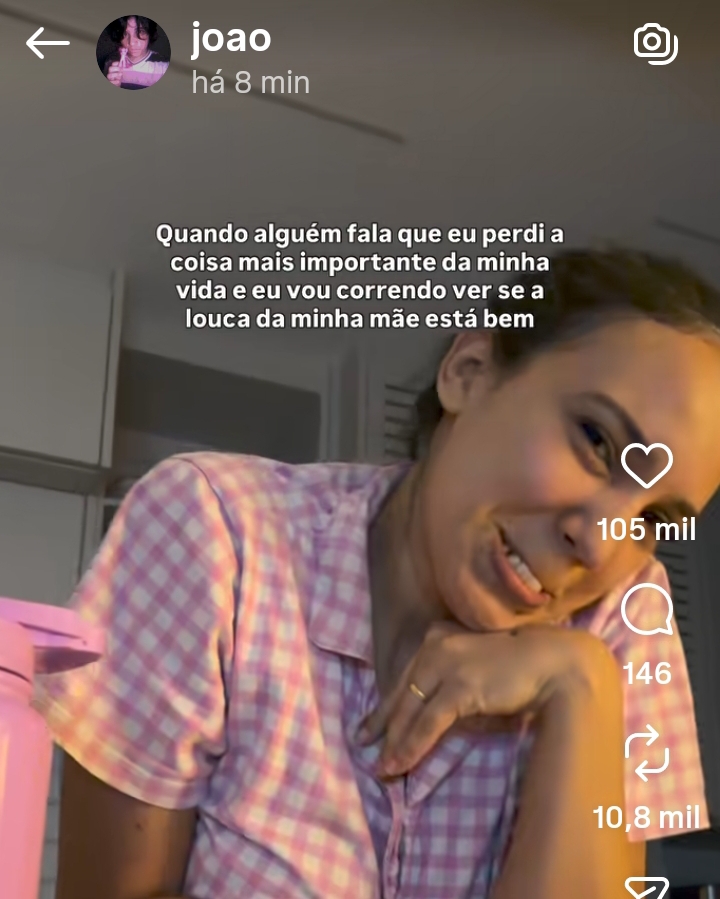The image size is (720, 899).
Task: Share the reel with the paper plane icon
Action: (646, 887)
